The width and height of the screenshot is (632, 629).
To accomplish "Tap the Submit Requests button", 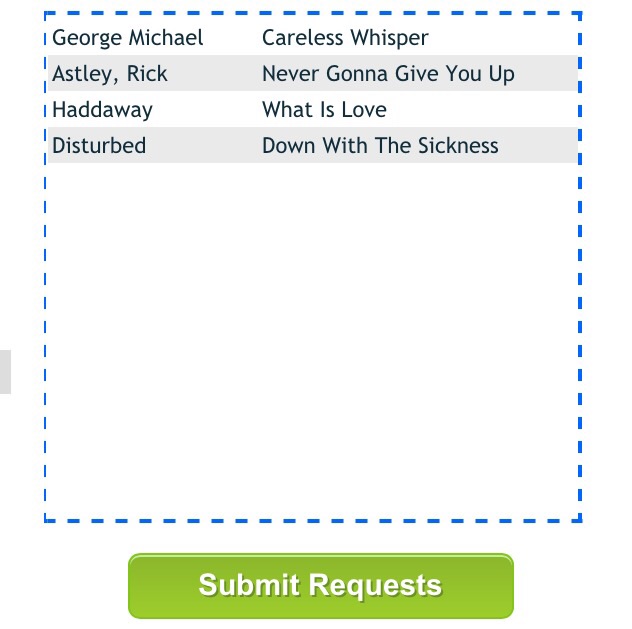I will tap(321, 585).
